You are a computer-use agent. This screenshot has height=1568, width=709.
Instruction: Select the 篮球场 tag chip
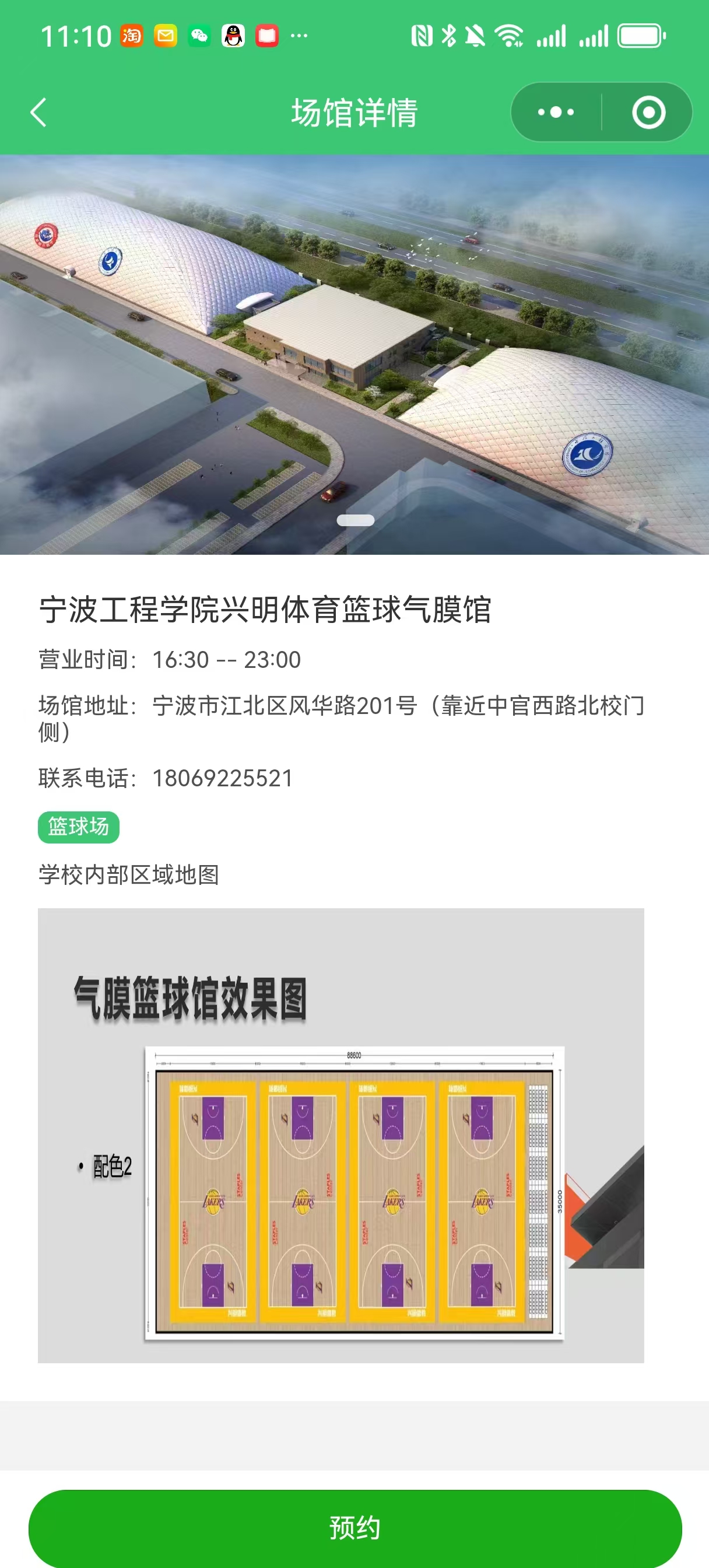[79, 827]
